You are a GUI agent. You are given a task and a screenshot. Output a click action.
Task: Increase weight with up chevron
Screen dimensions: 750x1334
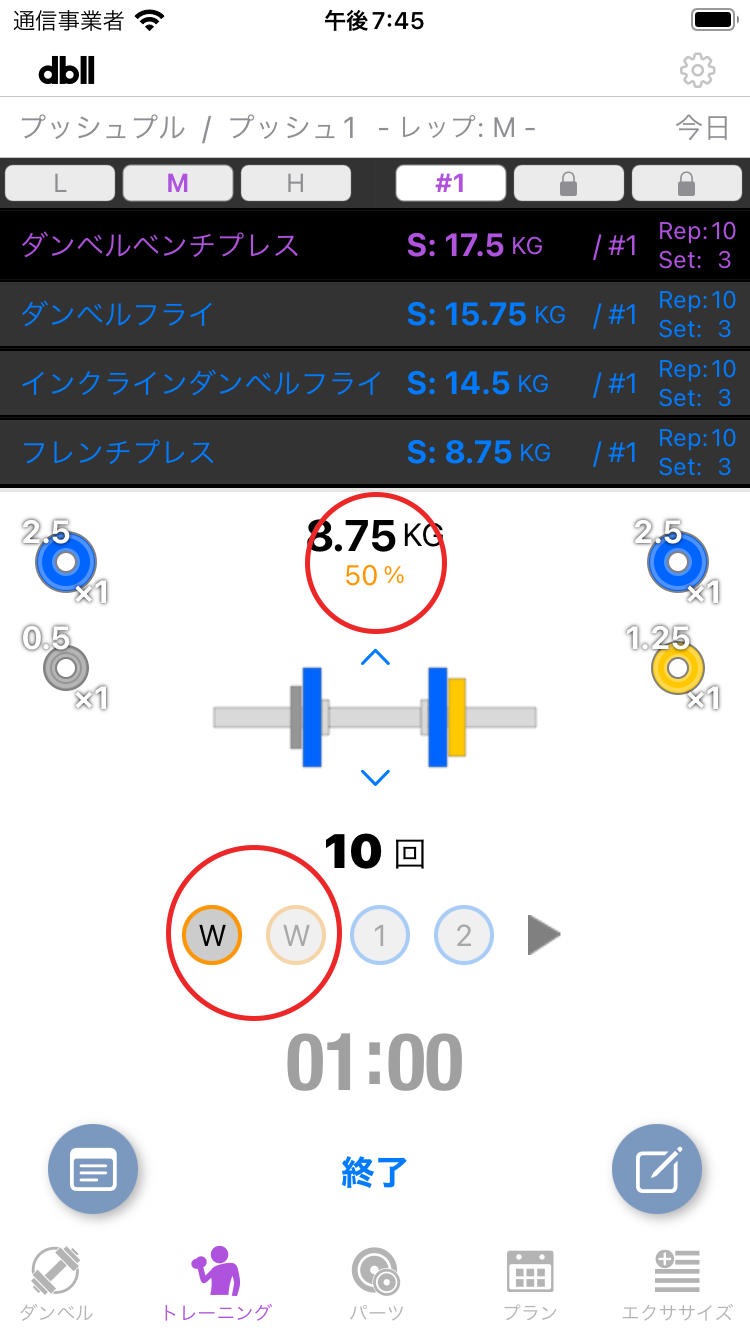pyautogui.click(x=374, y=657)
